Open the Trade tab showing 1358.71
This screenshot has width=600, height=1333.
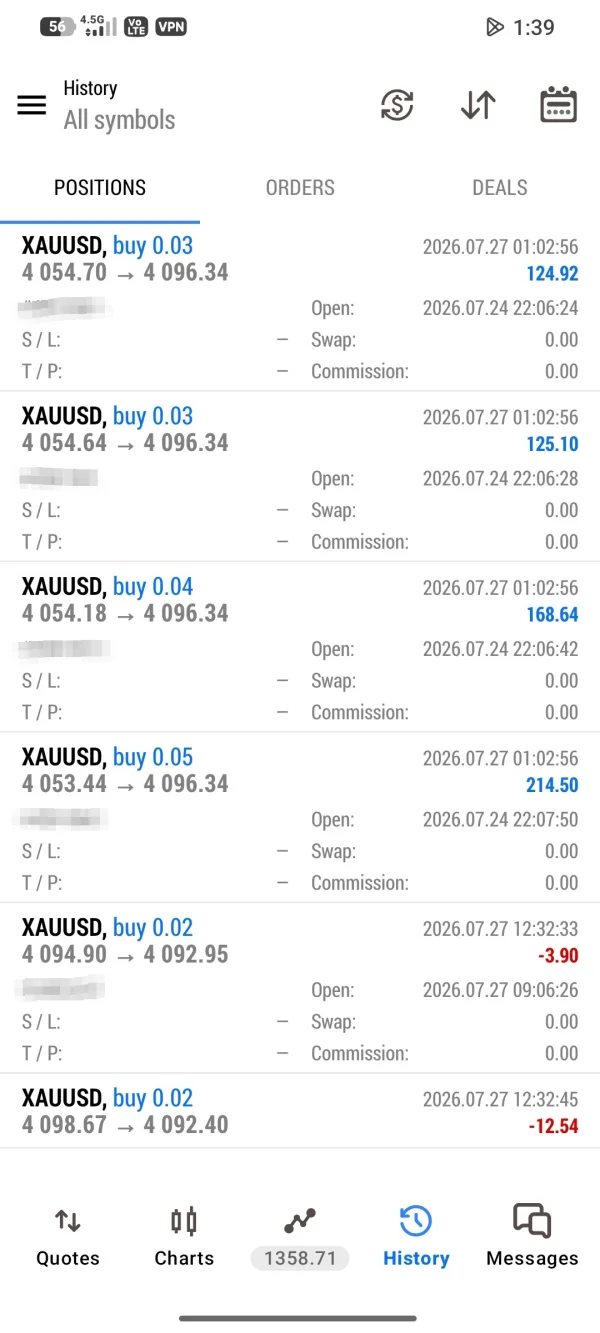click(x=300, y=1238)
